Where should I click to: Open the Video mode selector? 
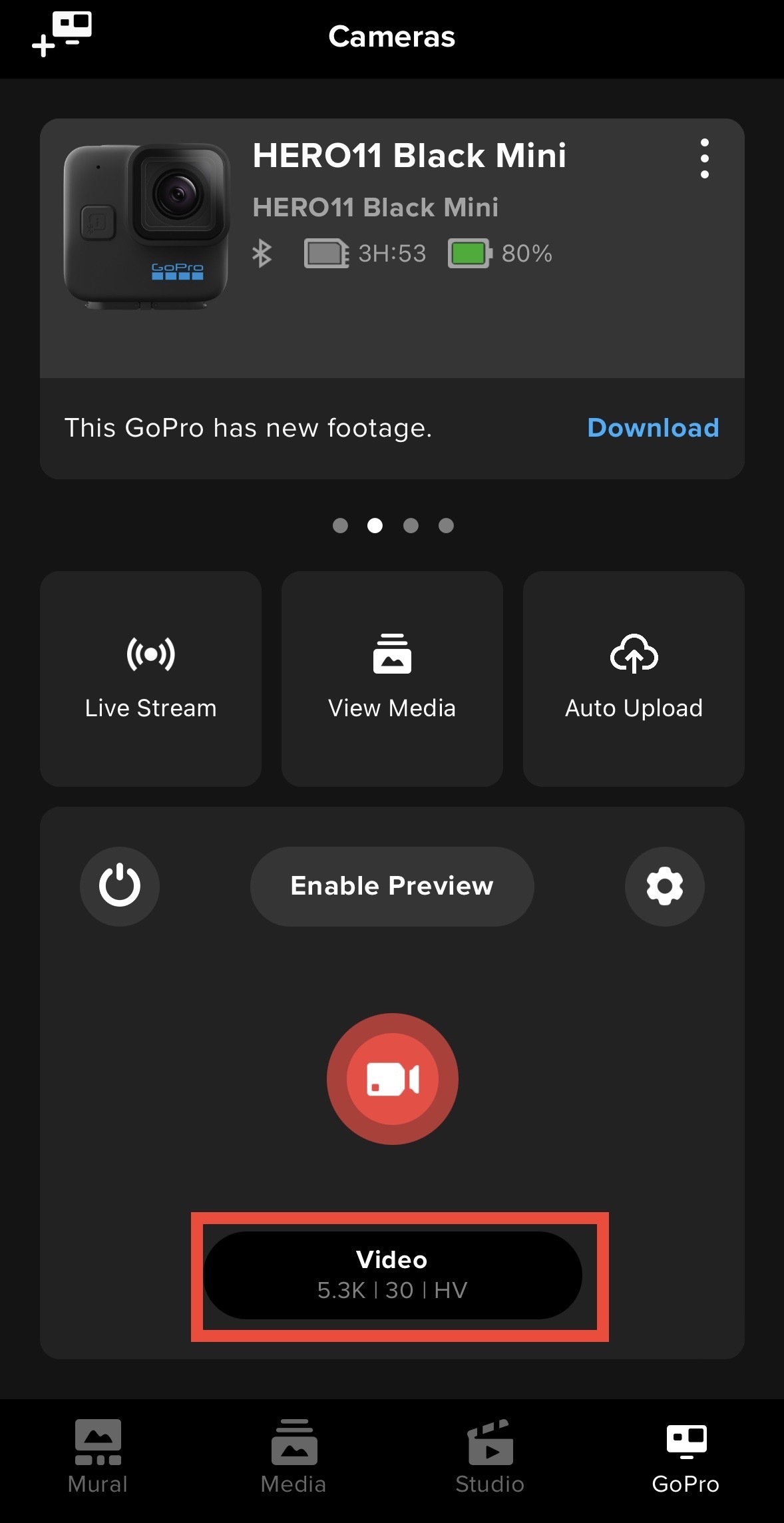[391, 1274]
